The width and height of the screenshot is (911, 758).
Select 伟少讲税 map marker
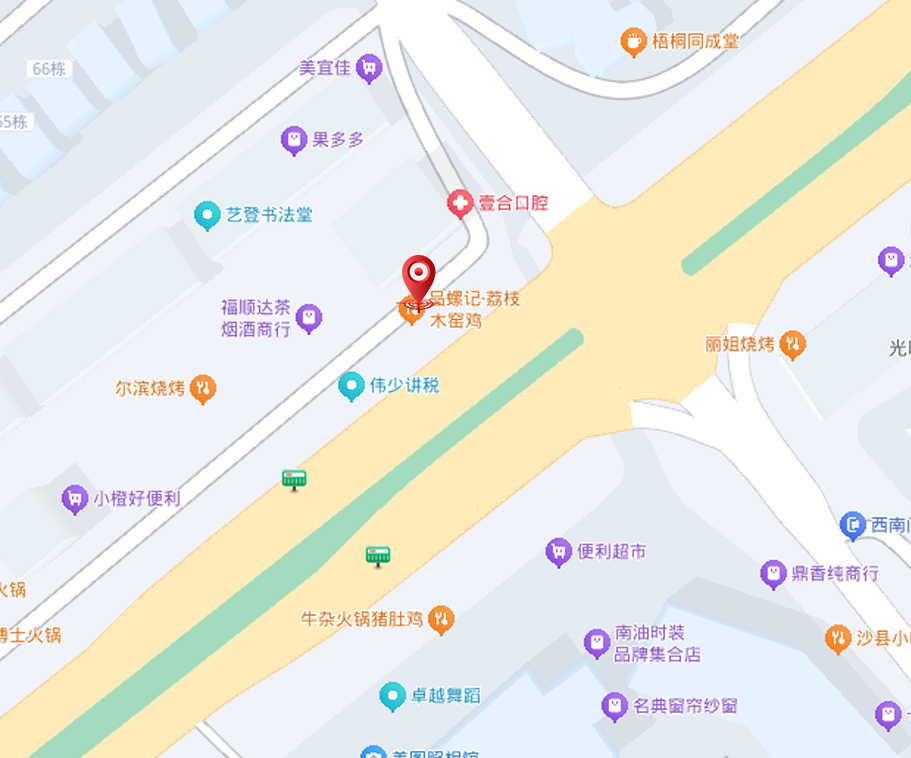pyautogui.click(x=351, y=385)
